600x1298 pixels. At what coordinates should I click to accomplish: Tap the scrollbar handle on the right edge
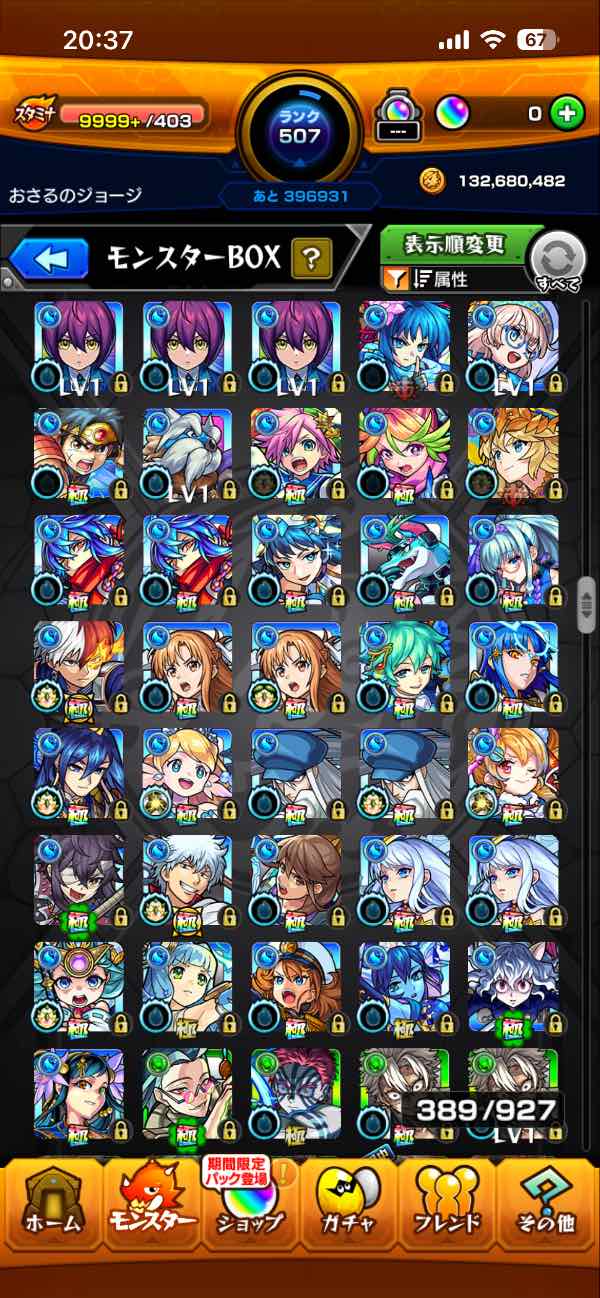pos(588,603)
